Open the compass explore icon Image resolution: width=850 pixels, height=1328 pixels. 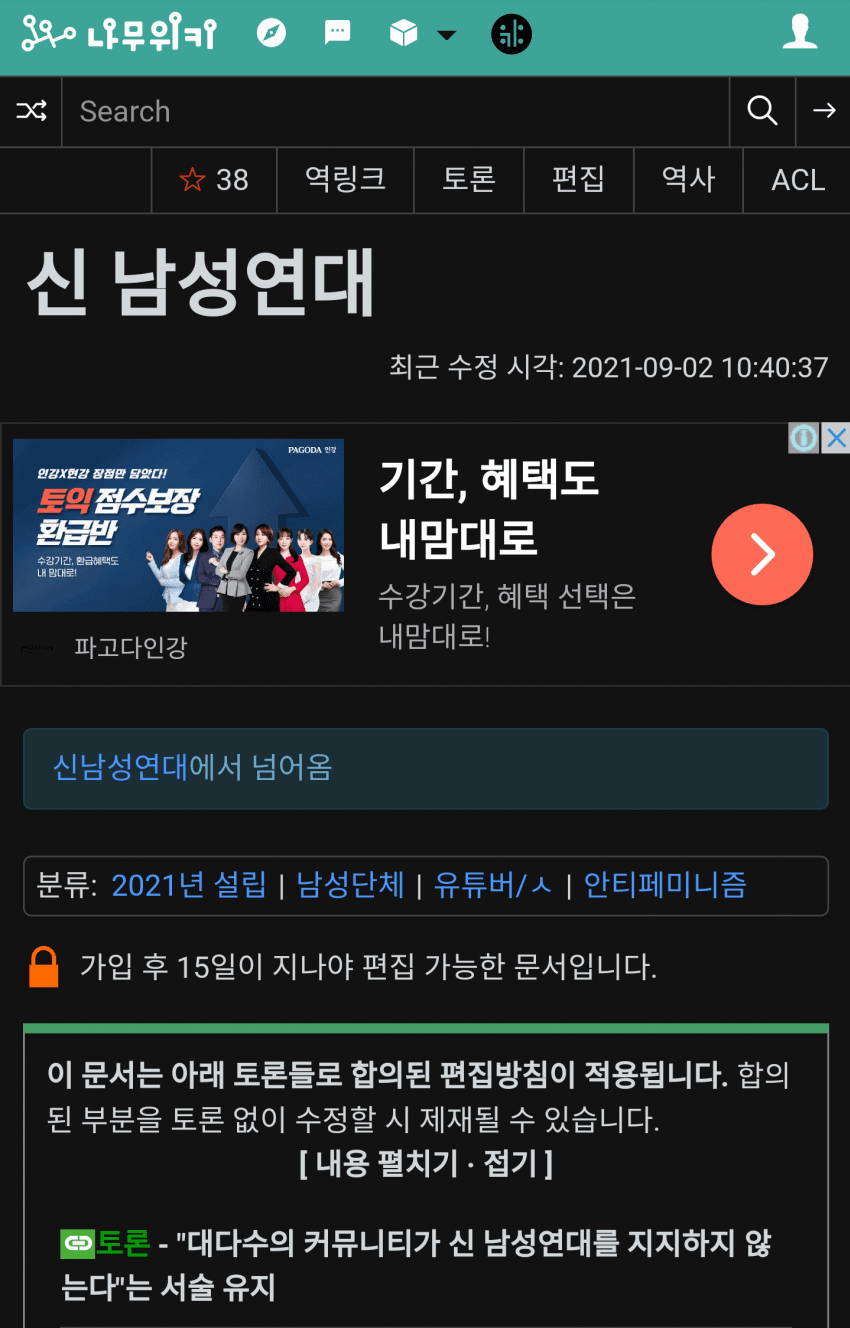pos(271,33)
